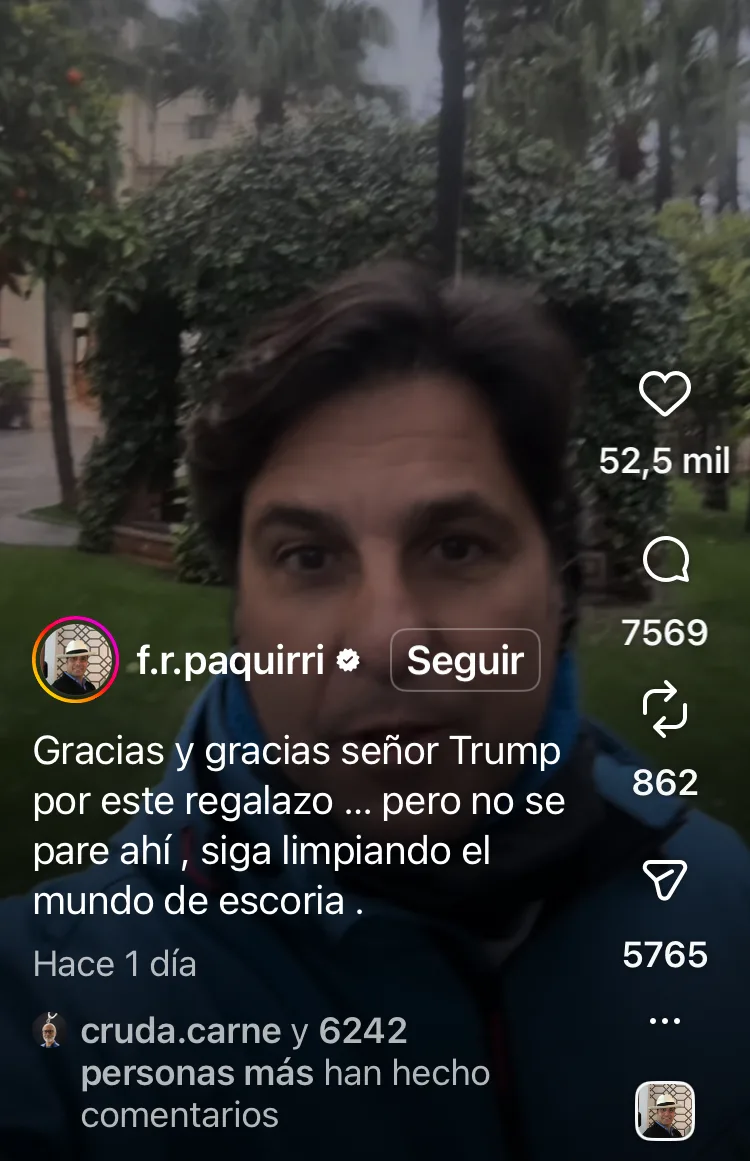Like the reel using the heart icon
This screenshot has width=750, height=1161.
point(666,396)
